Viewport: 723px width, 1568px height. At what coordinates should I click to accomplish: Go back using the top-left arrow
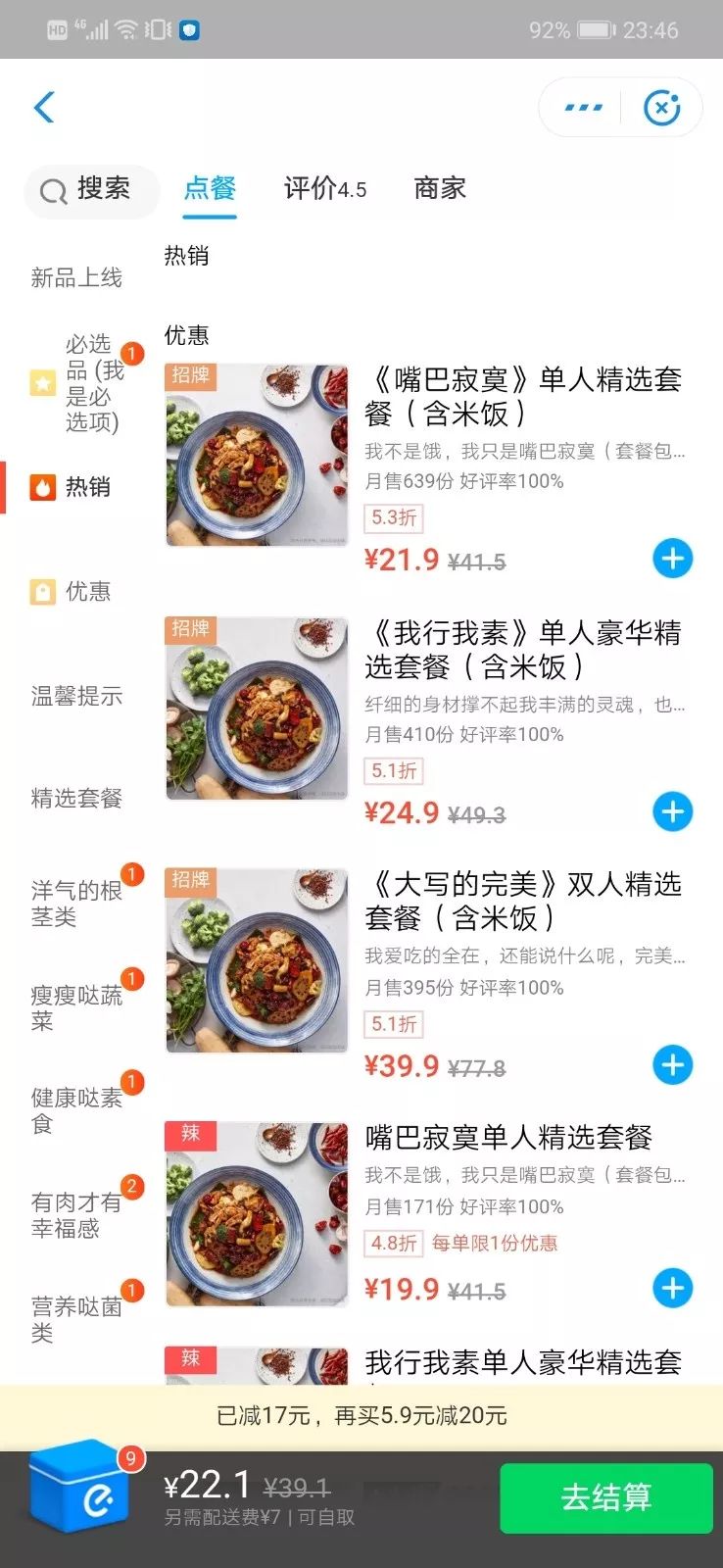[x=44, y=107]
